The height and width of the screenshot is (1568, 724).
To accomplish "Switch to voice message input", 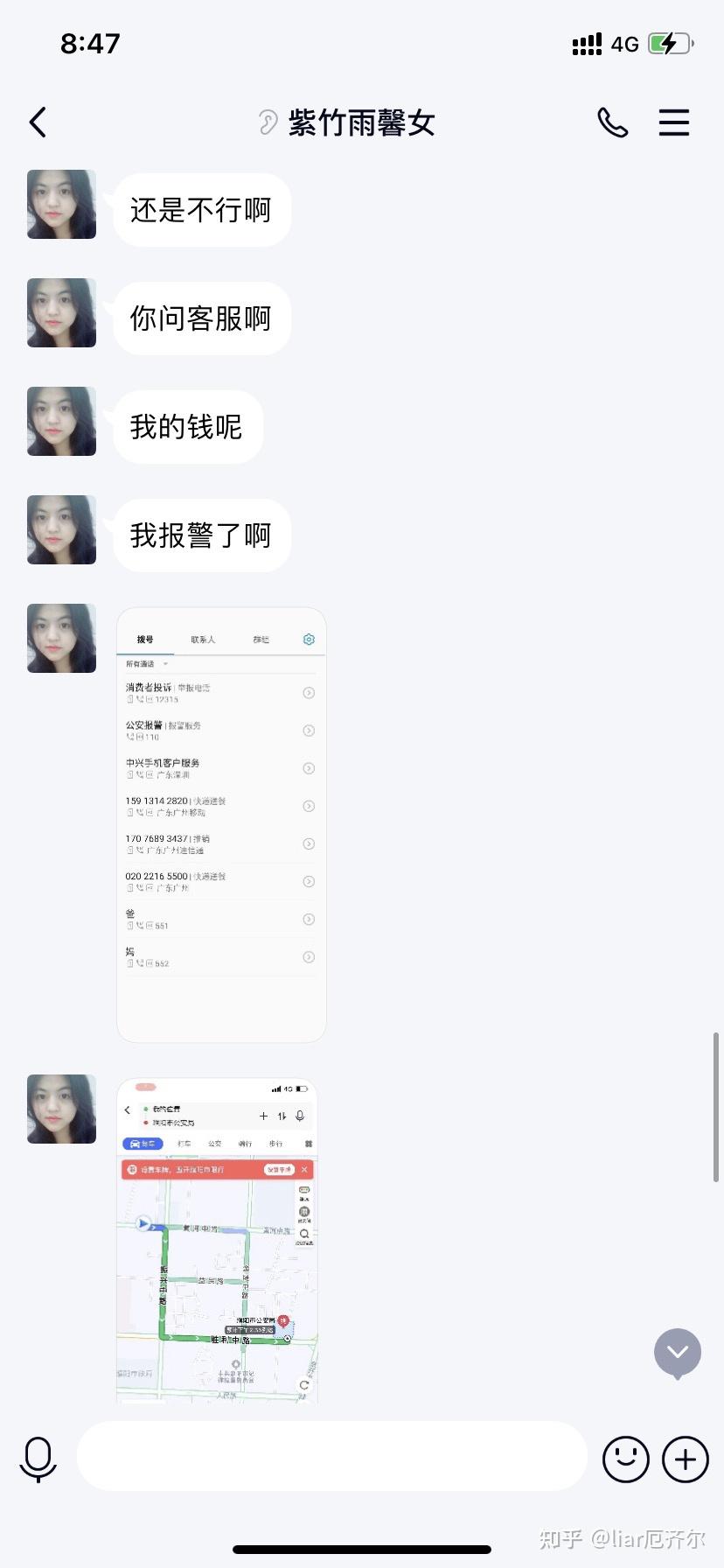I will [38, 1459].
